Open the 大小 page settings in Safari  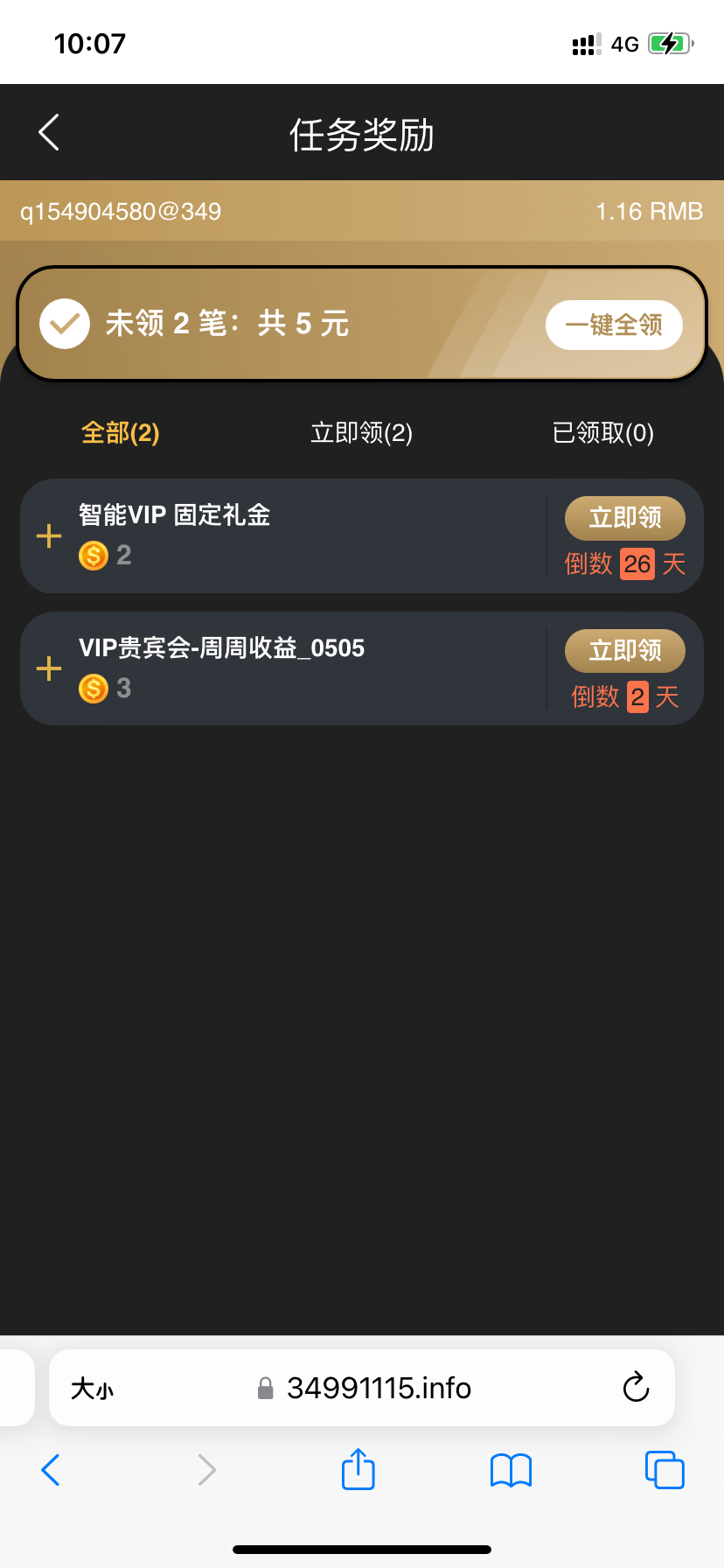93,1389
